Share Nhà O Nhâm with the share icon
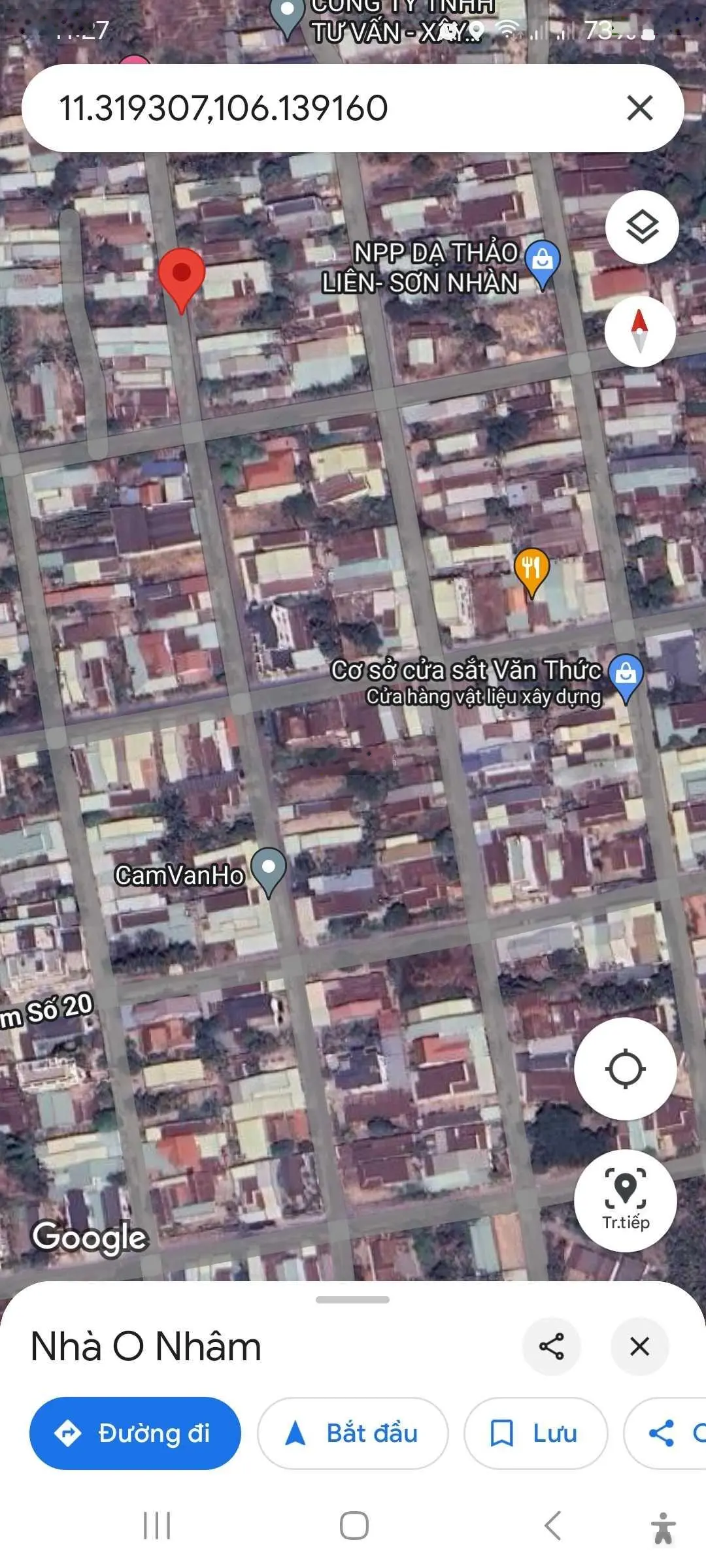 tap(551, 1347)
